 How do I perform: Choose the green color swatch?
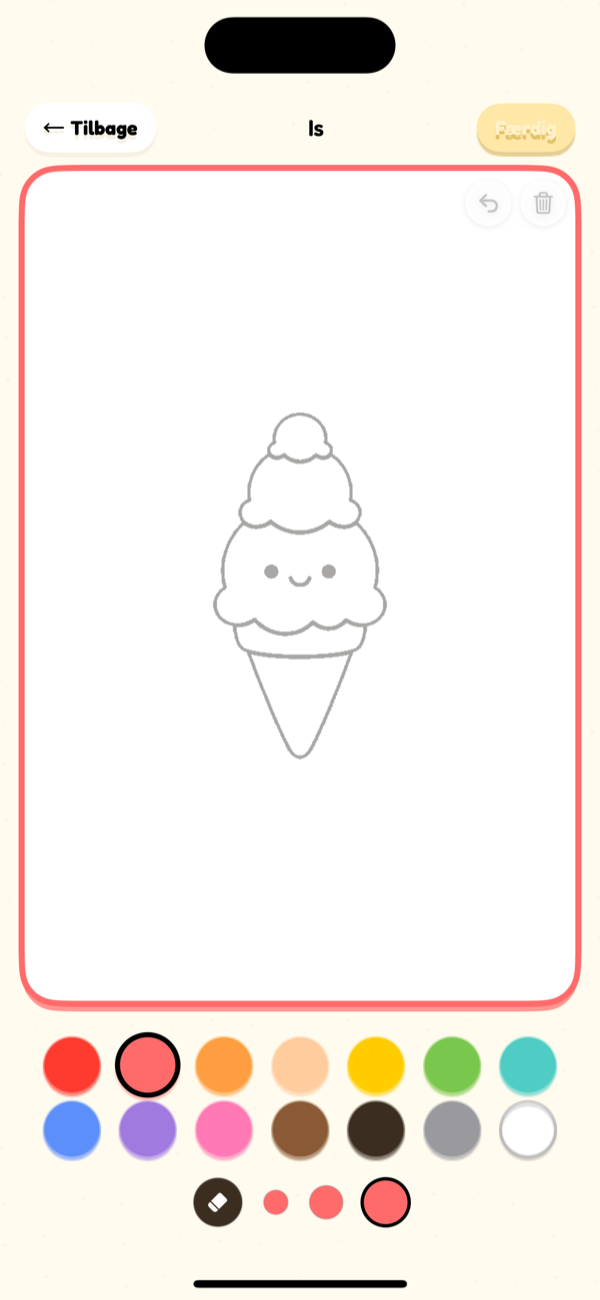point(452,1064)
